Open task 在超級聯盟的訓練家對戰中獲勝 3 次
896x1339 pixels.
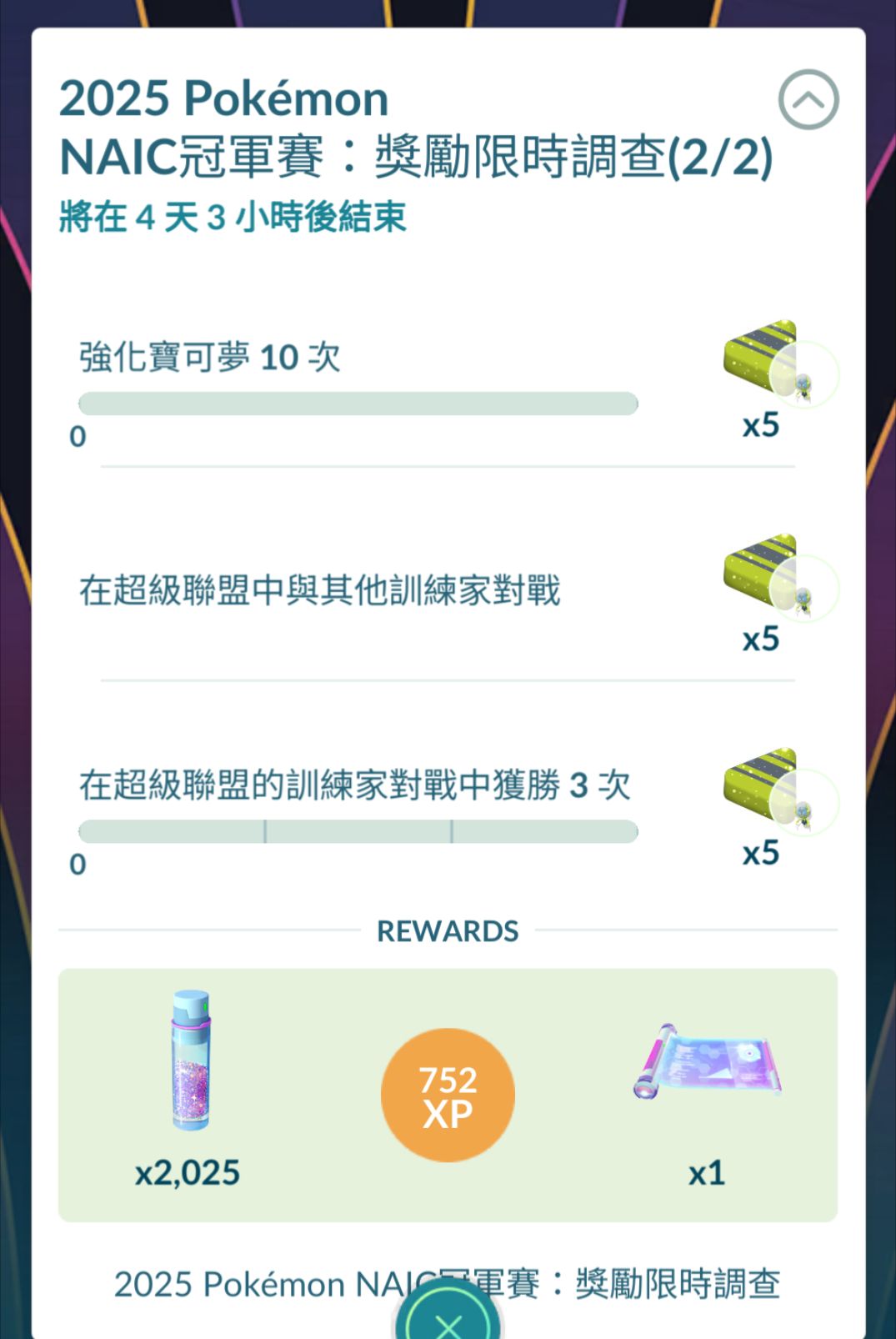coord(354,785)
